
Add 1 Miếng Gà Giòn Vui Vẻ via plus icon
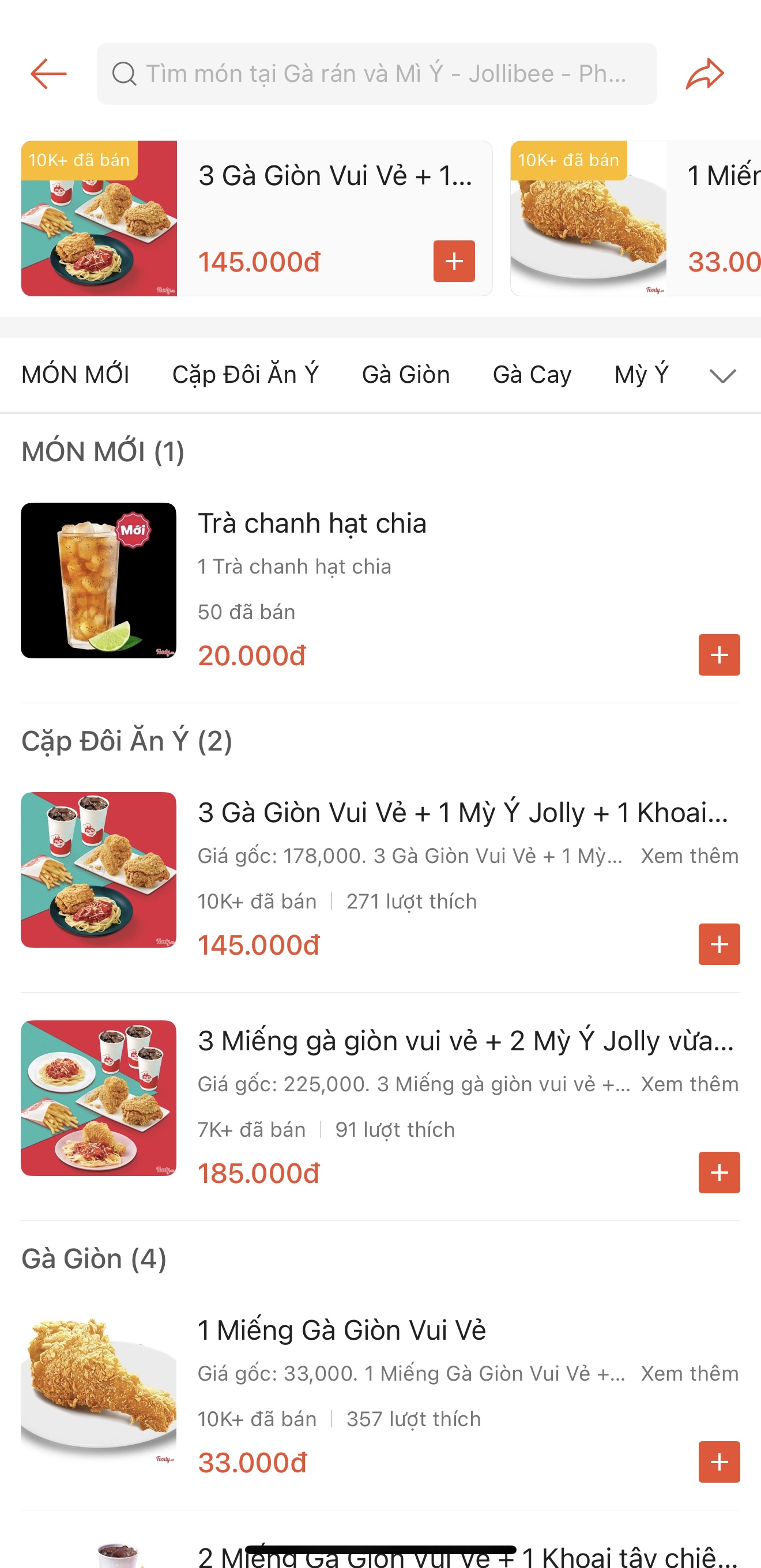719,1461
